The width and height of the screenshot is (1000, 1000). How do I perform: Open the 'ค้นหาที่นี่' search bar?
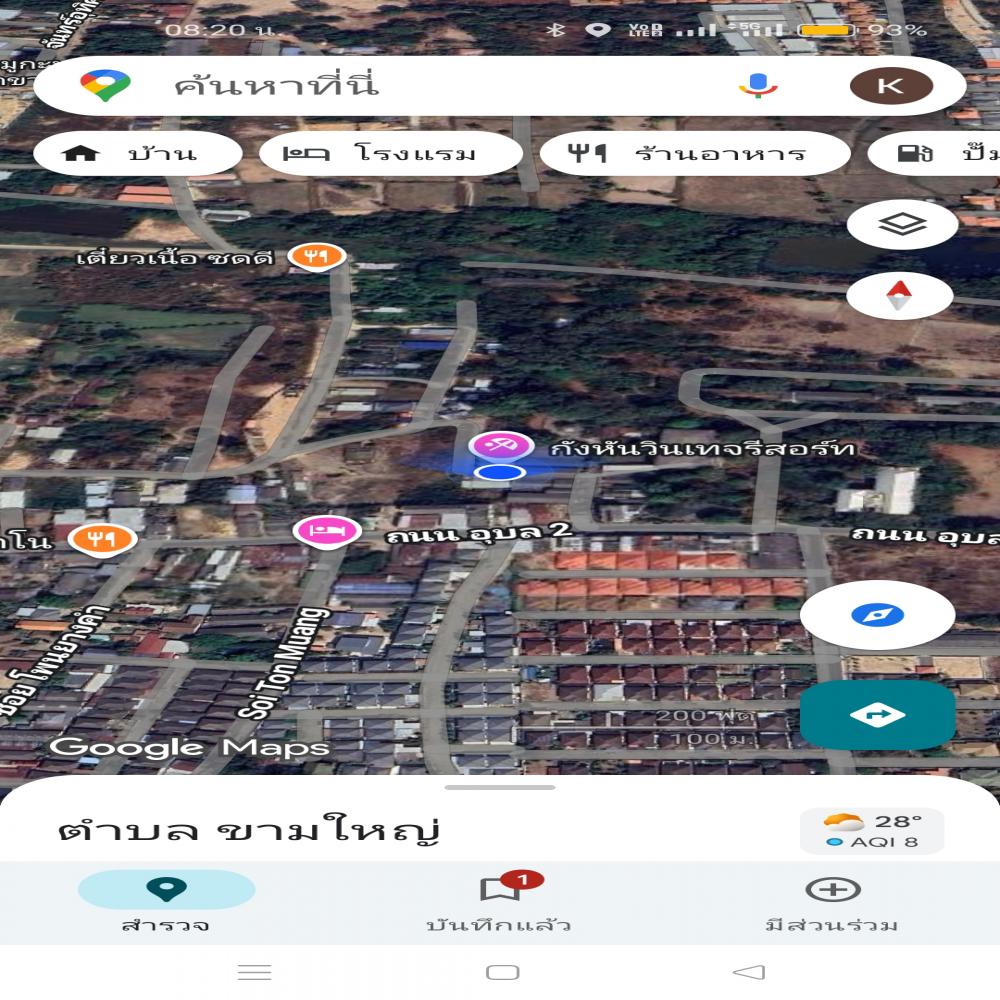coord(400,86)
